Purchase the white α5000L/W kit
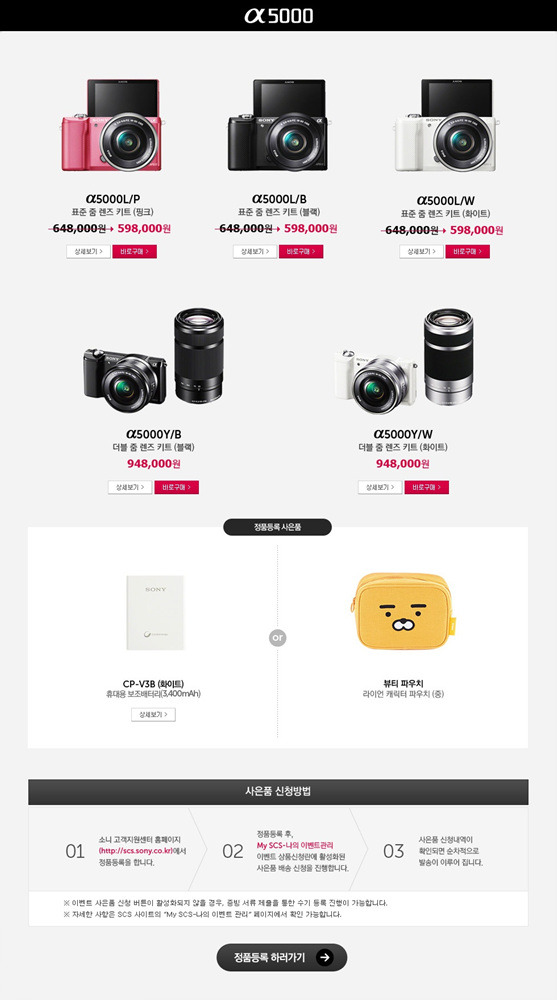The width and height of the screenshot is (557, 1000). (468, 251)
